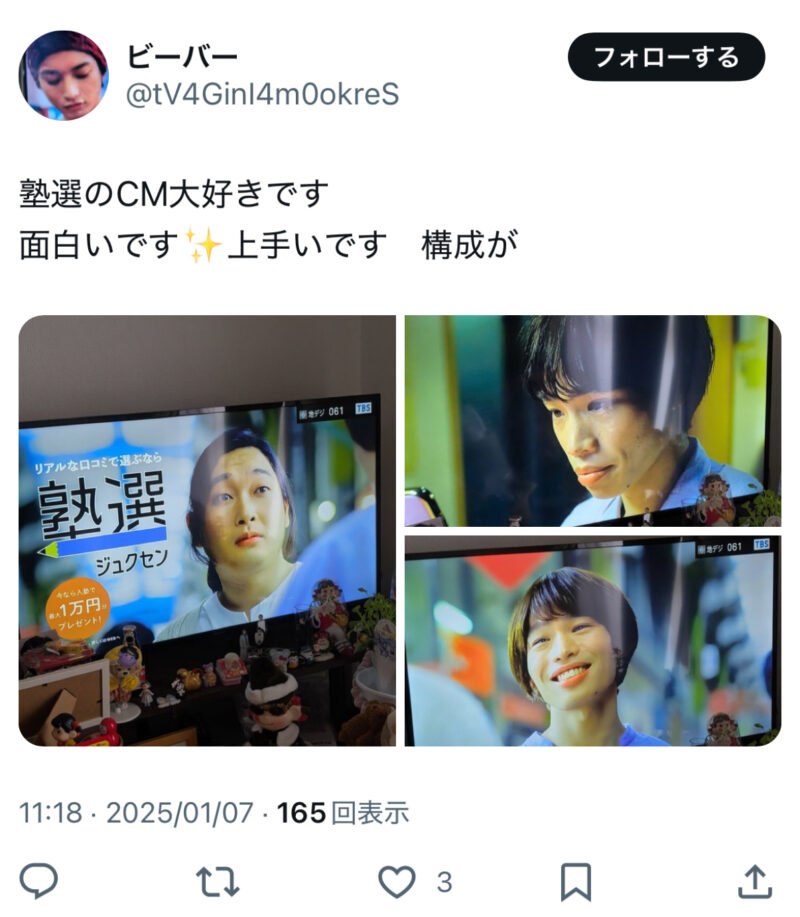
Task: Reply to this post
Action: (x=39, y=881)
